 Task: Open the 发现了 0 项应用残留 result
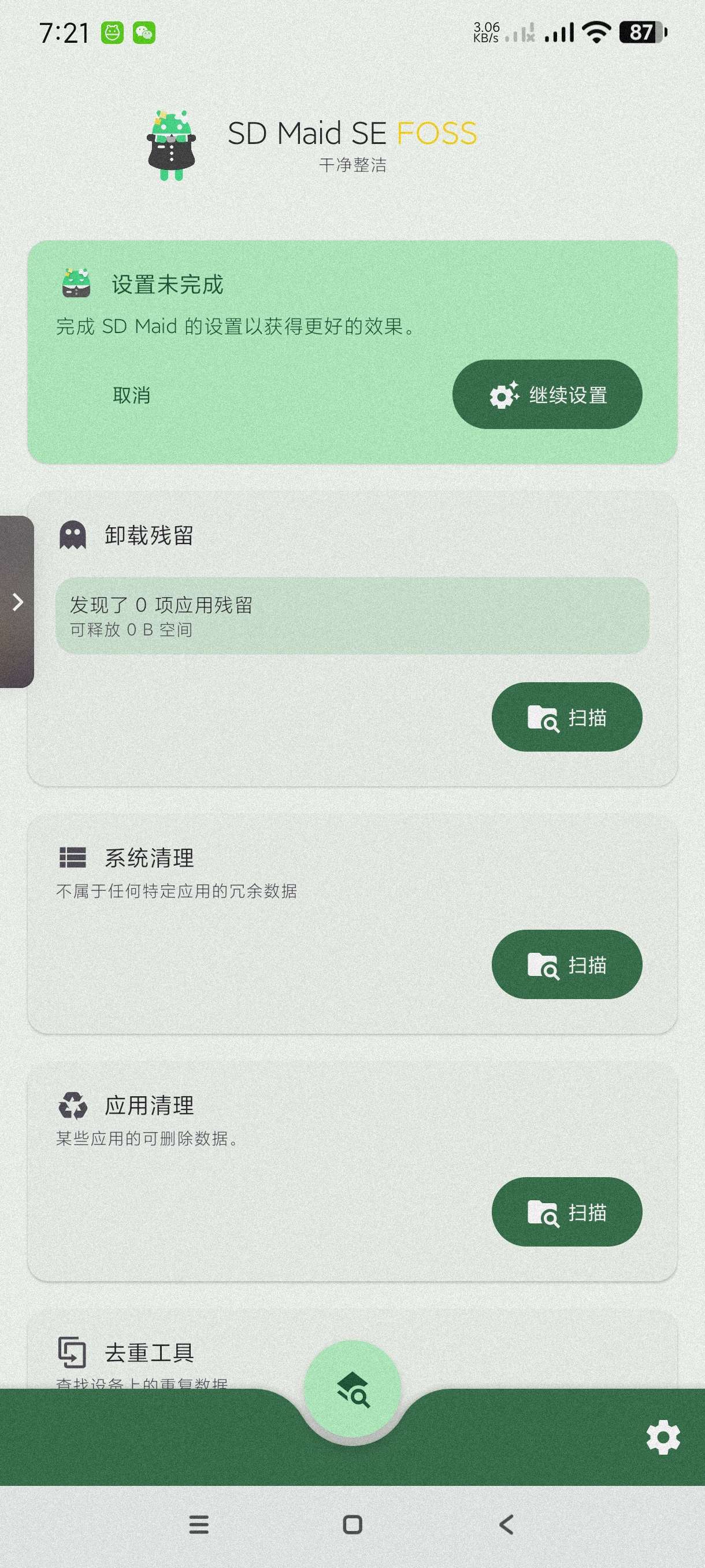point(351,615)
